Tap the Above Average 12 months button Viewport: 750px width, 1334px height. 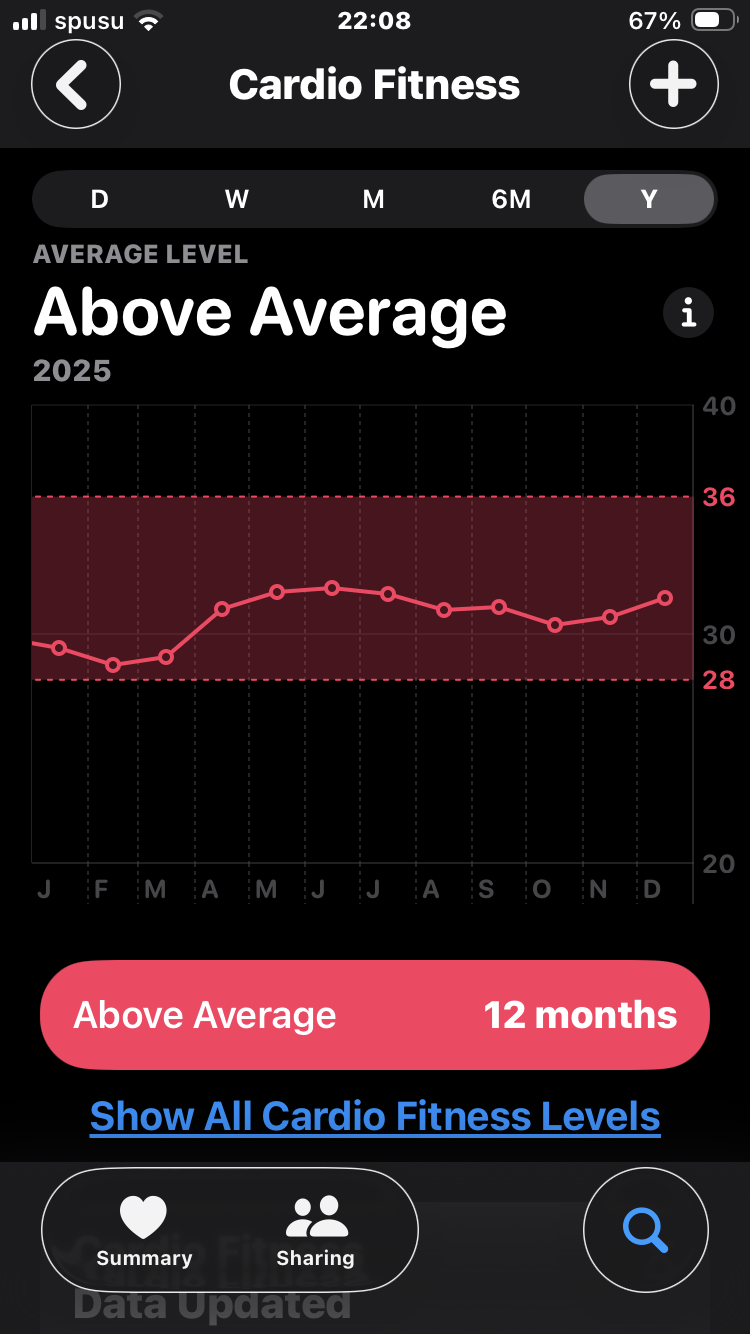click(375, 1015)
